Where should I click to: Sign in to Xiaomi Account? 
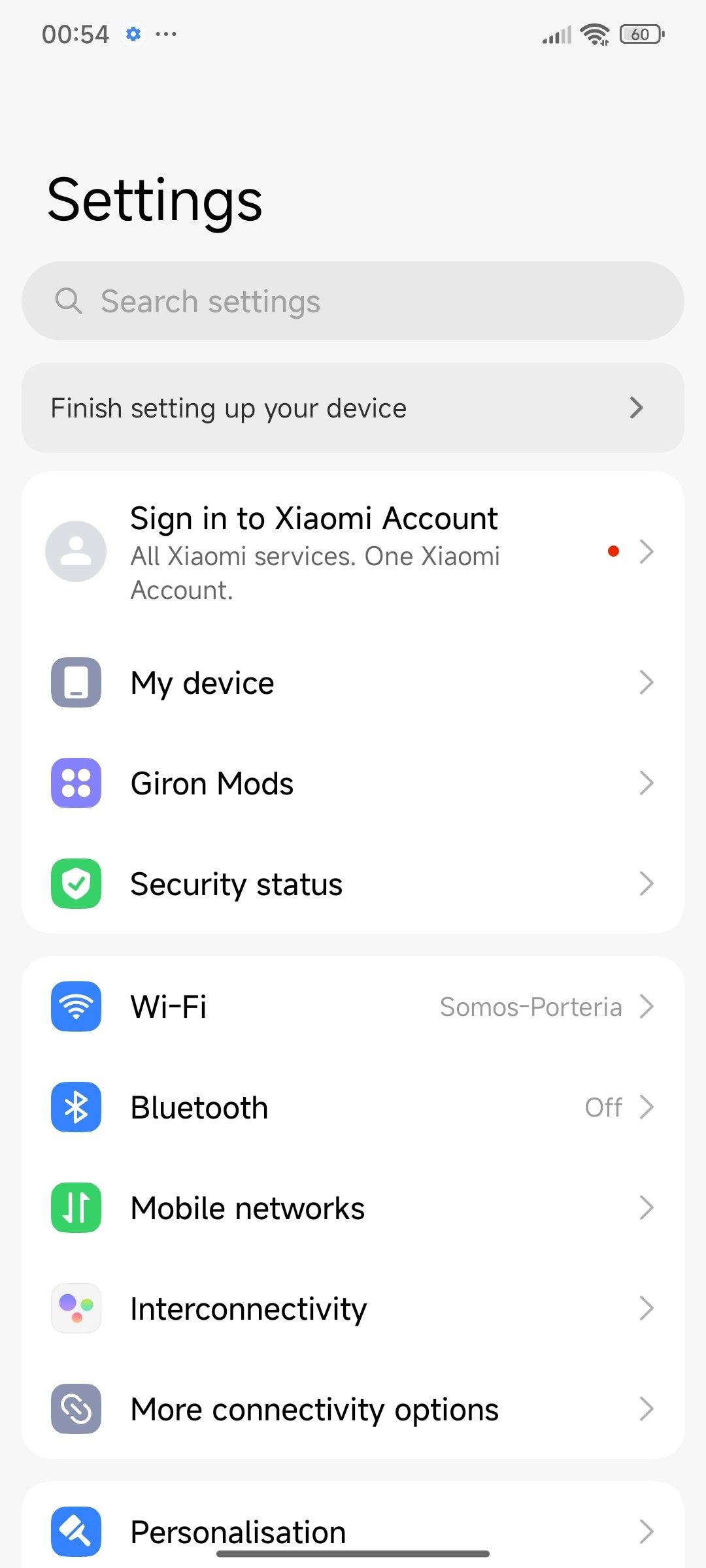point(353,552)
